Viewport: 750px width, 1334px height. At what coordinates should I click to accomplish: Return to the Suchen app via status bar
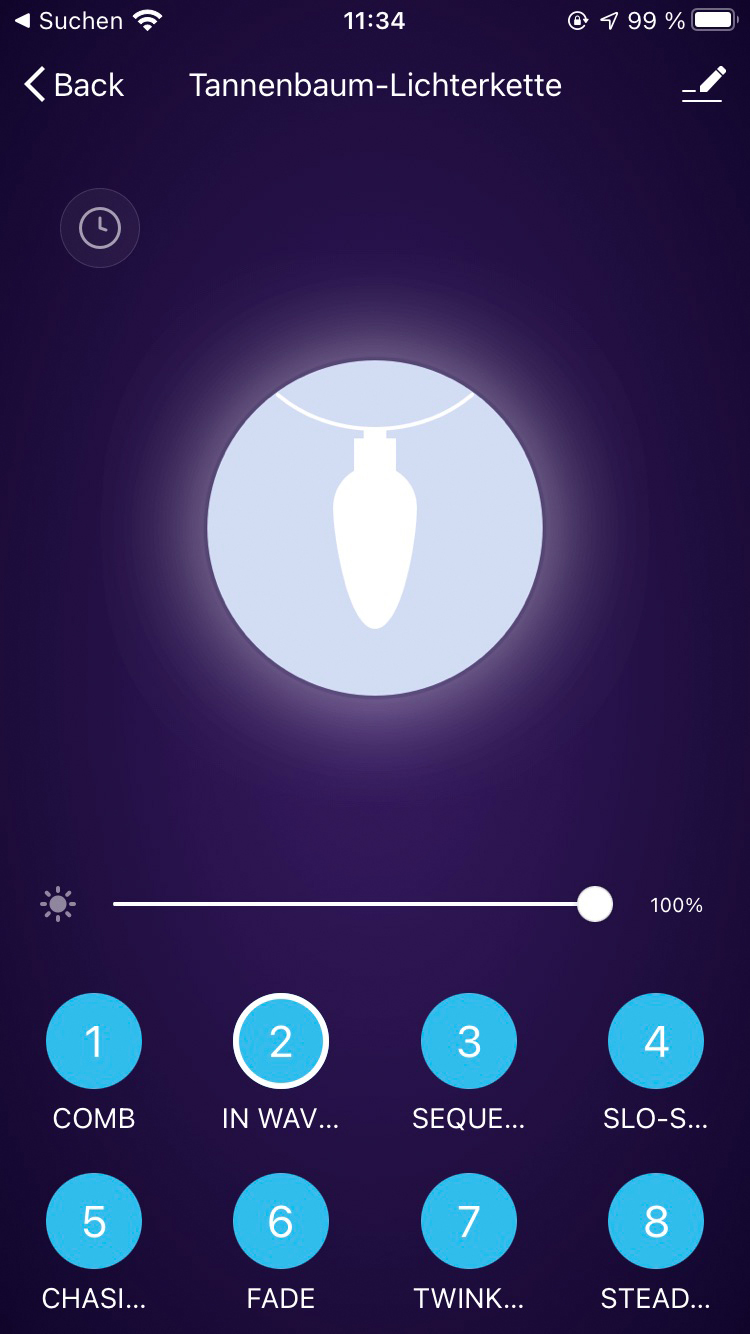[x=68, y=21]
